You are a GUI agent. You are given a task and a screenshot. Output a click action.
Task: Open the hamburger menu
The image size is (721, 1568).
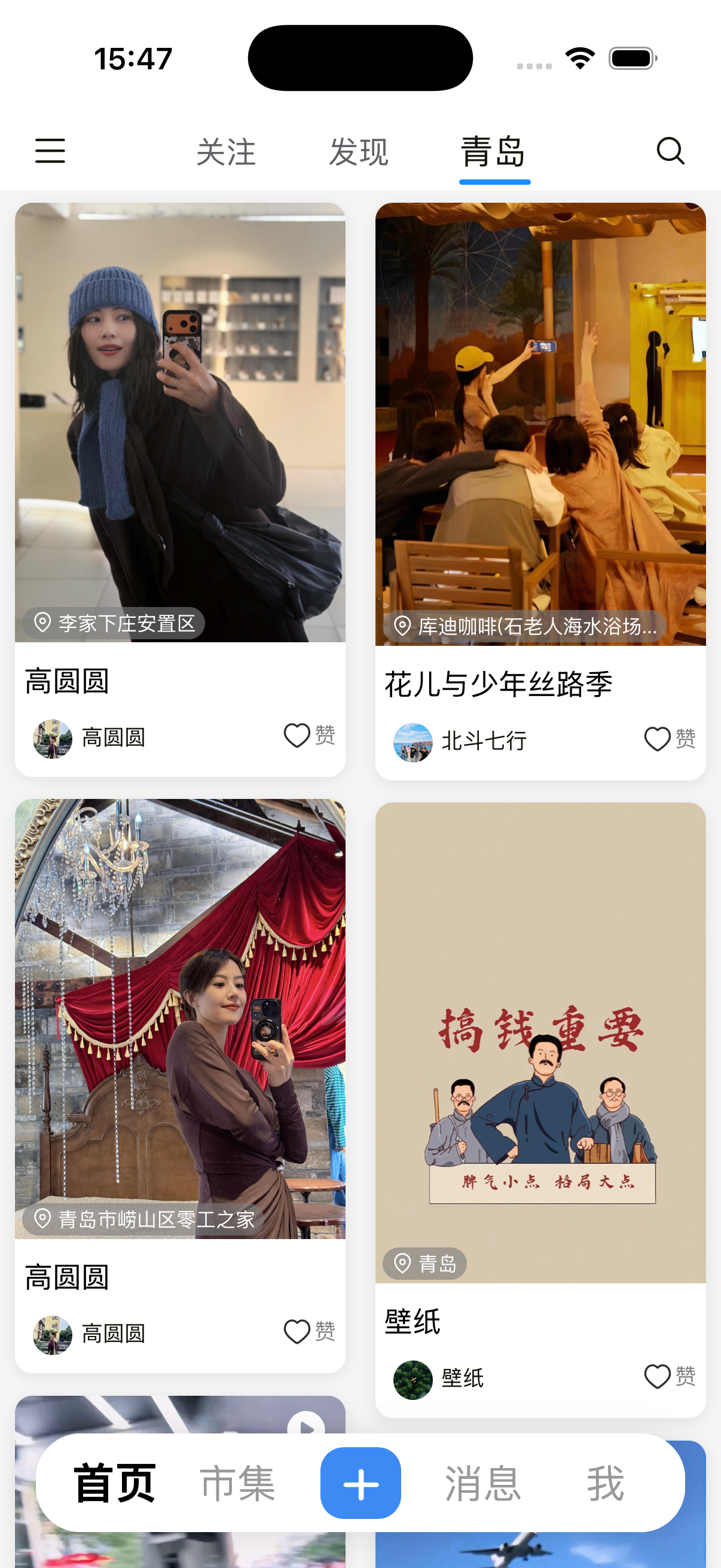pos(50,150)
